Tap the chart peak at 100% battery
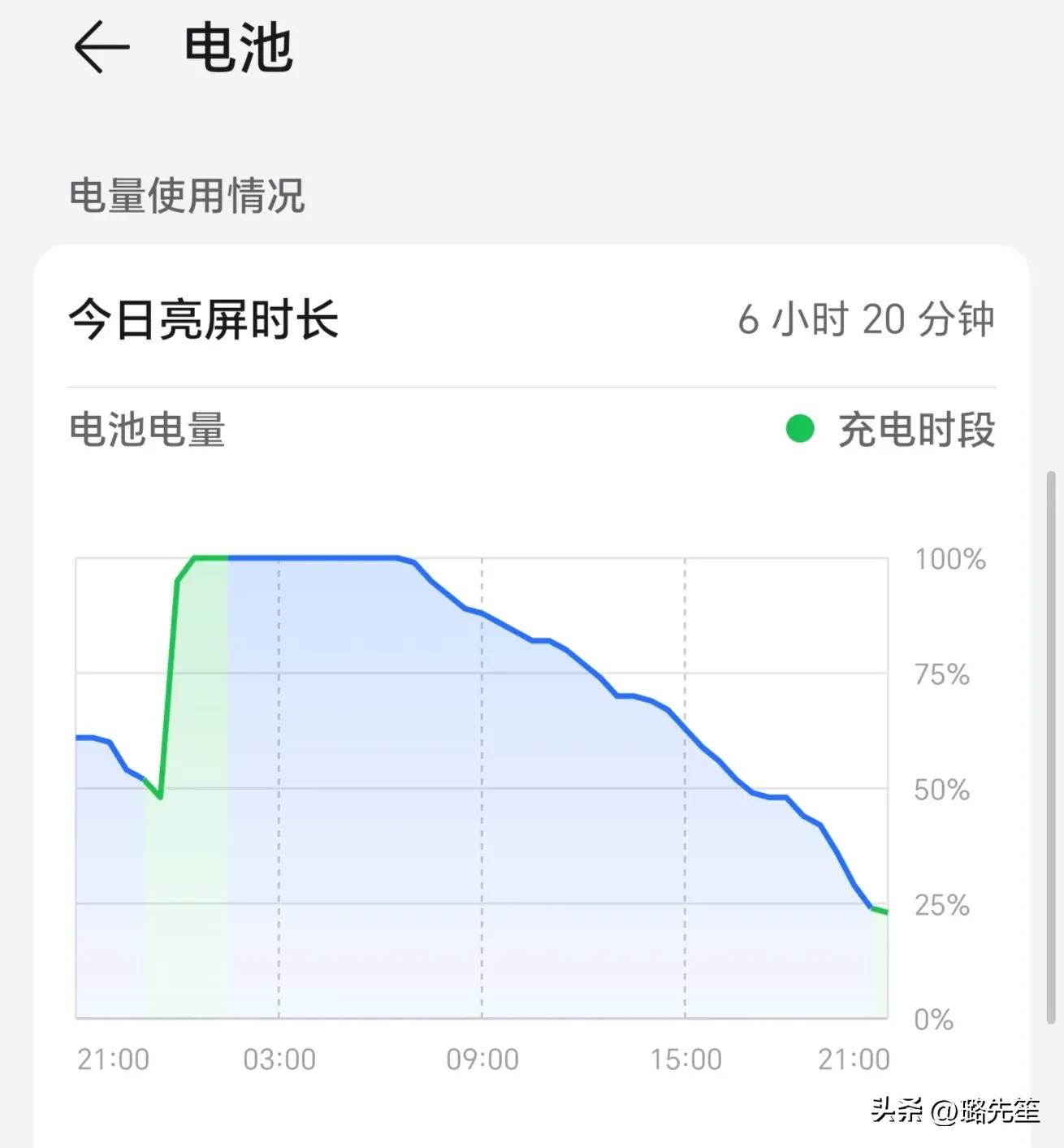The image size is (1064, 1148). tap(325, 558)
